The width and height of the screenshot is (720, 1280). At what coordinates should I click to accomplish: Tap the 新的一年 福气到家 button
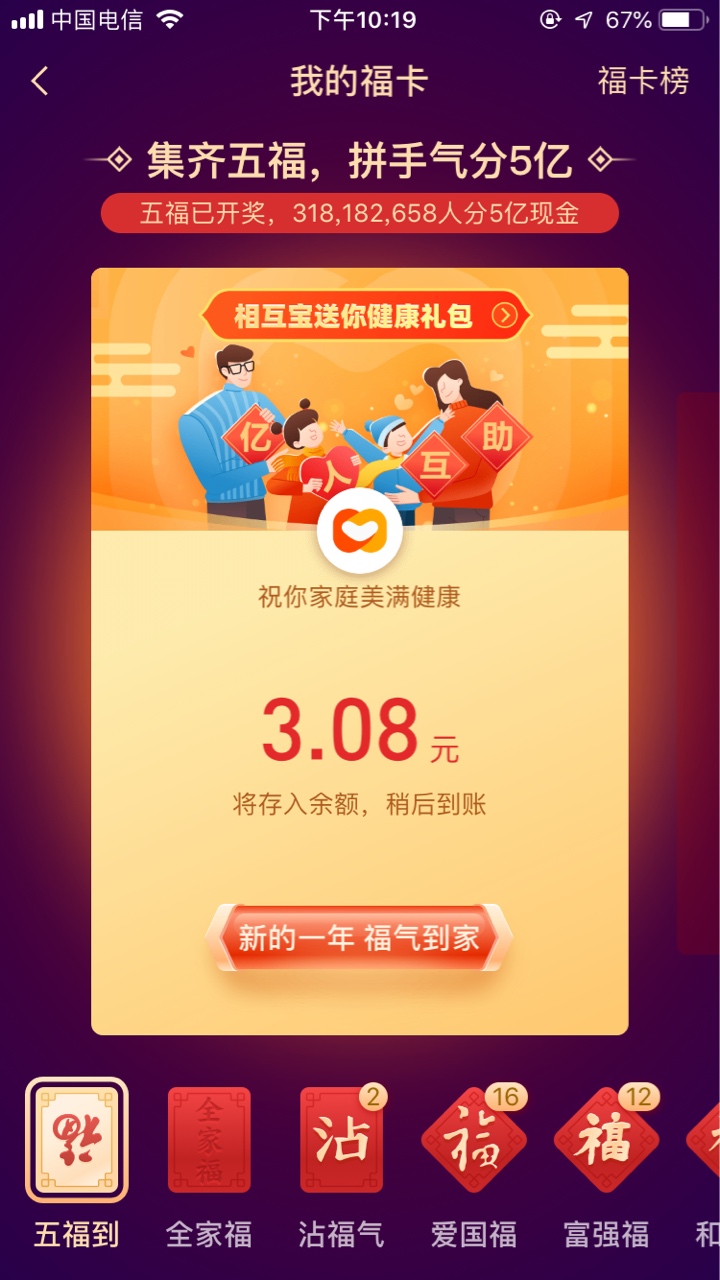pyautogui.click(x=359, y=938)
